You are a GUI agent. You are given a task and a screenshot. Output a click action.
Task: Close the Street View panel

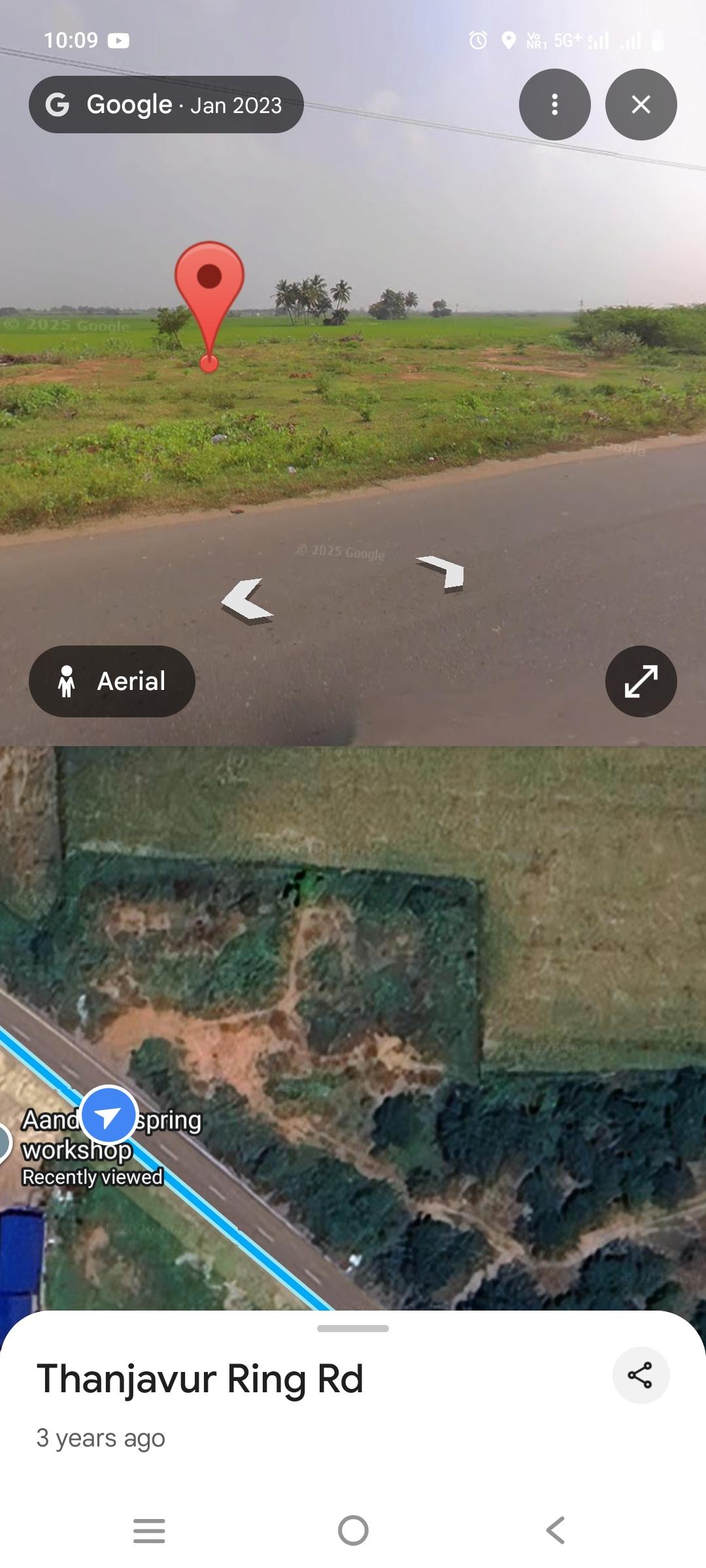pos(641,105)
